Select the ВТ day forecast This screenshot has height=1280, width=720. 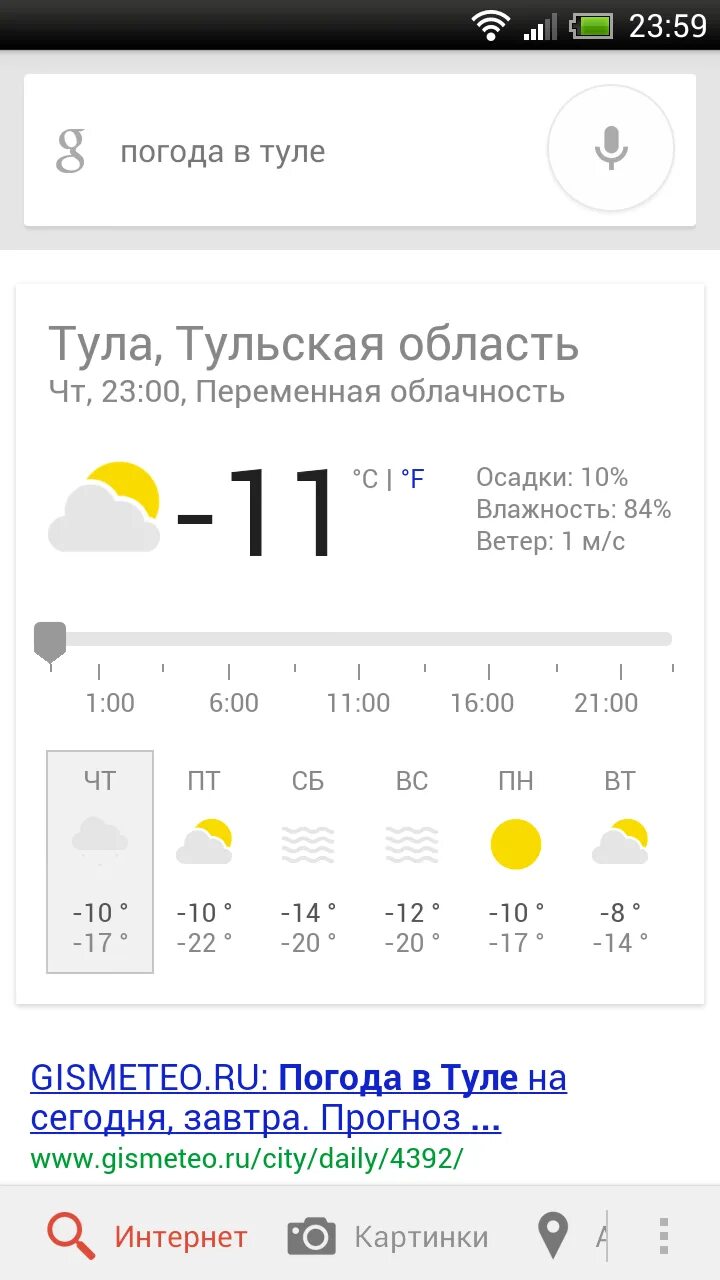[620, 861]
